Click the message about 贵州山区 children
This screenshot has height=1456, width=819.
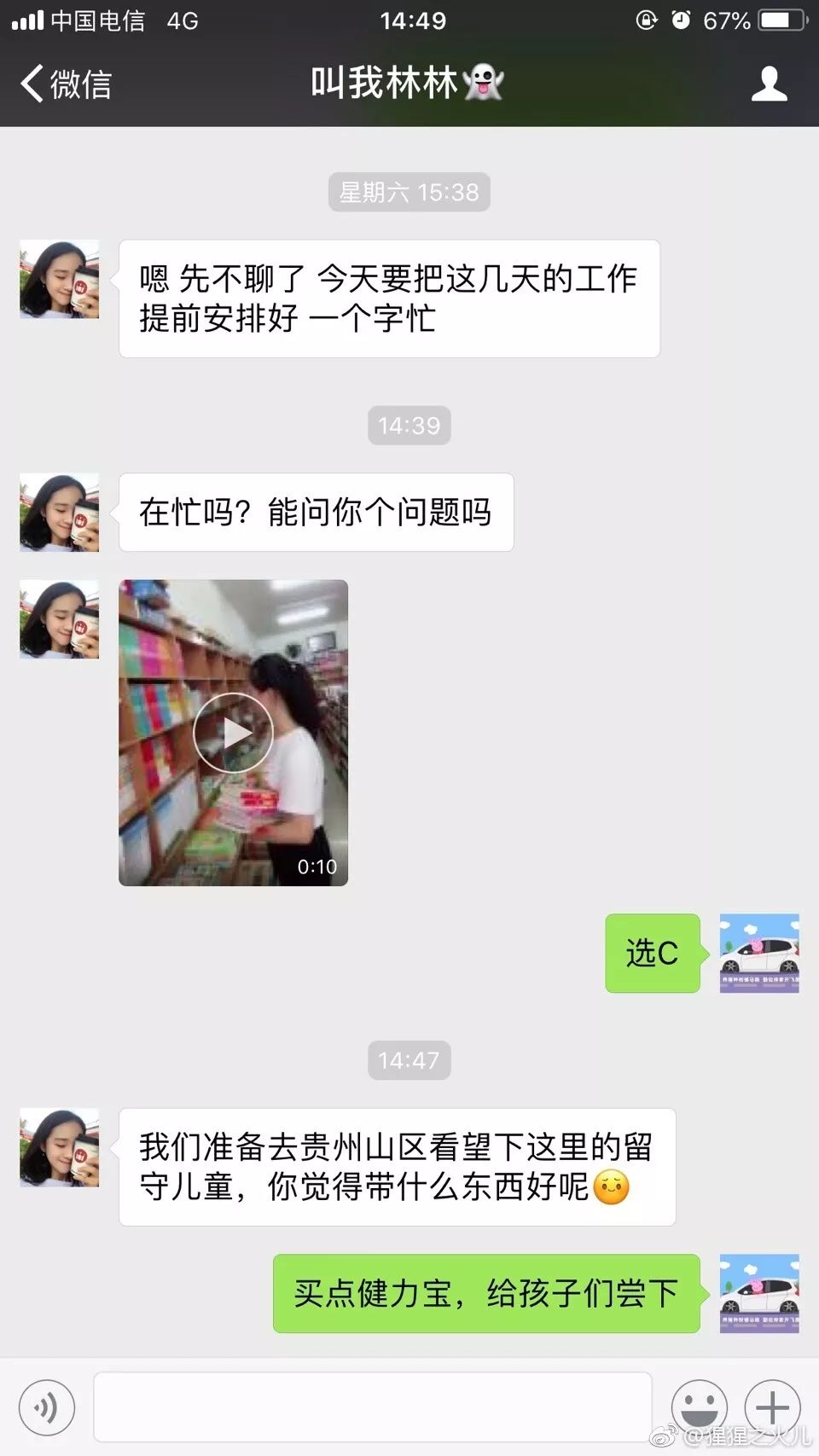[397, 1167]
